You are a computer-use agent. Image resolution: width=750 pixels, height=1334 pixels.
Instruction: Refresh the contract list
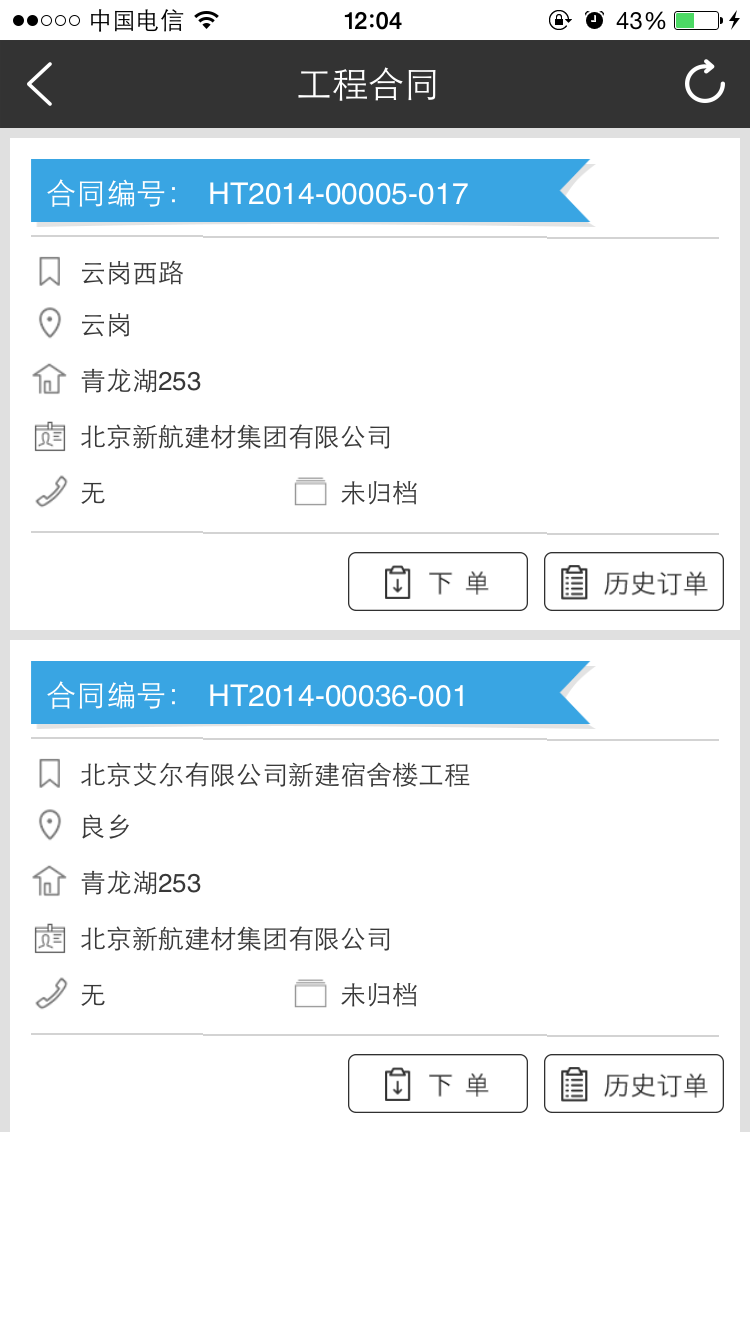pos(704,83)
